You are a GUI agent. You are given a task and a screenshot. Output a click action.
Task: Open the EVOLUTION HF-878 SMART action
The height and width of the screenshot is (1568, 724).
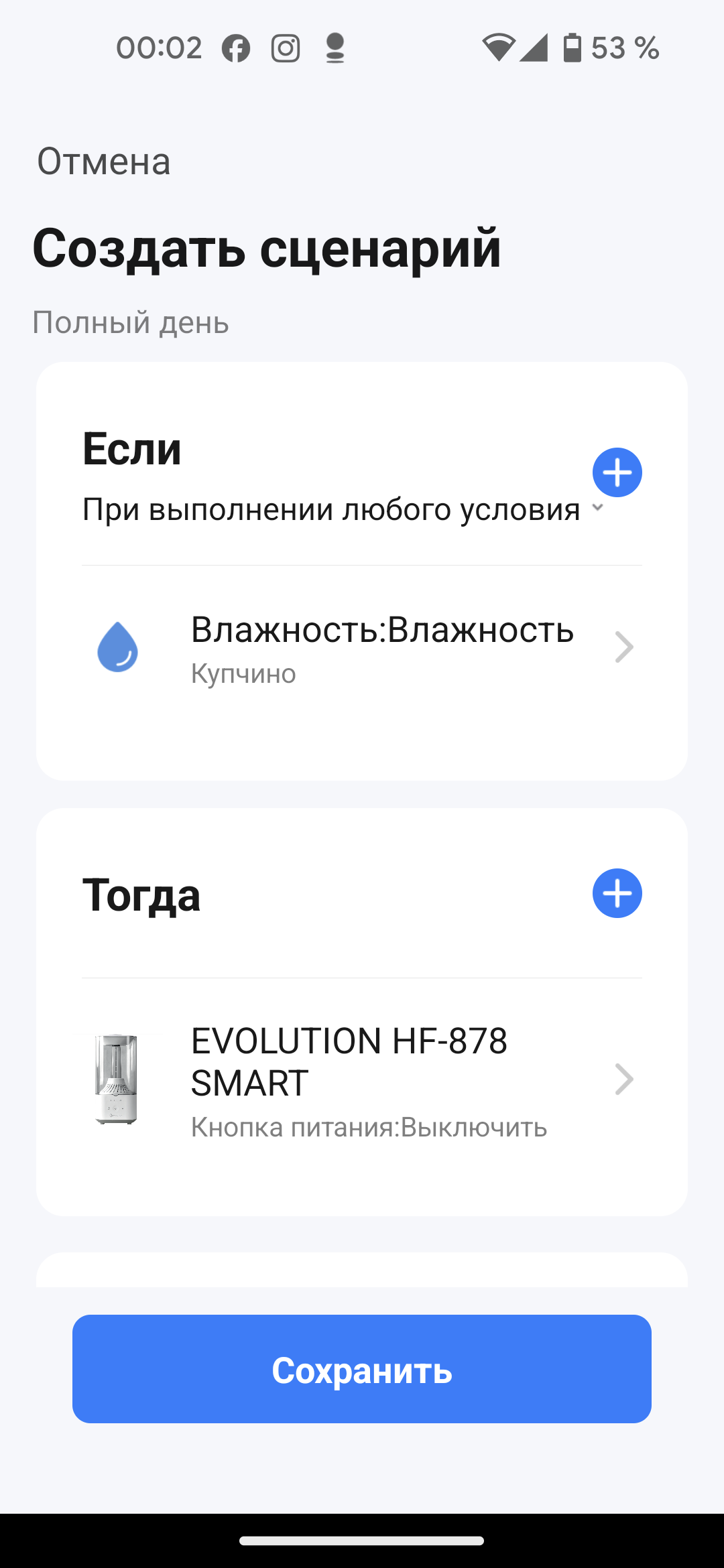pos(362,1080)
